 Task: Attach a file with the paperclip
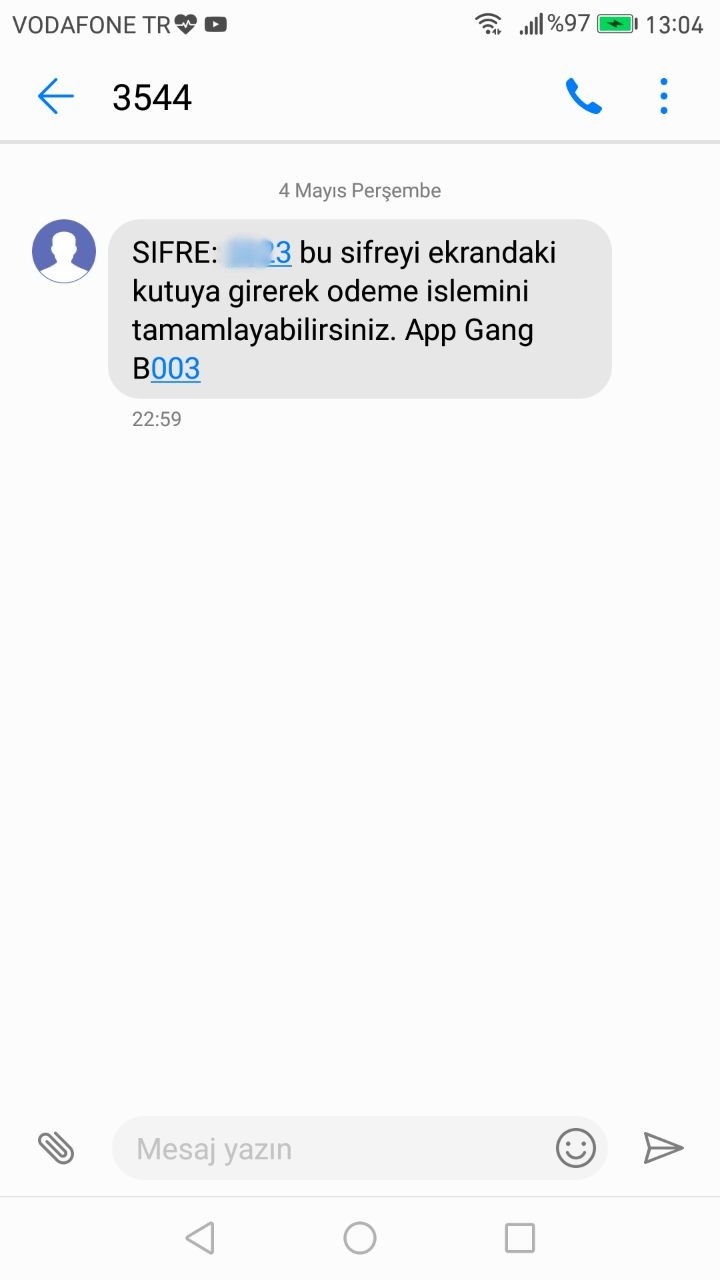pos(56,1148)
